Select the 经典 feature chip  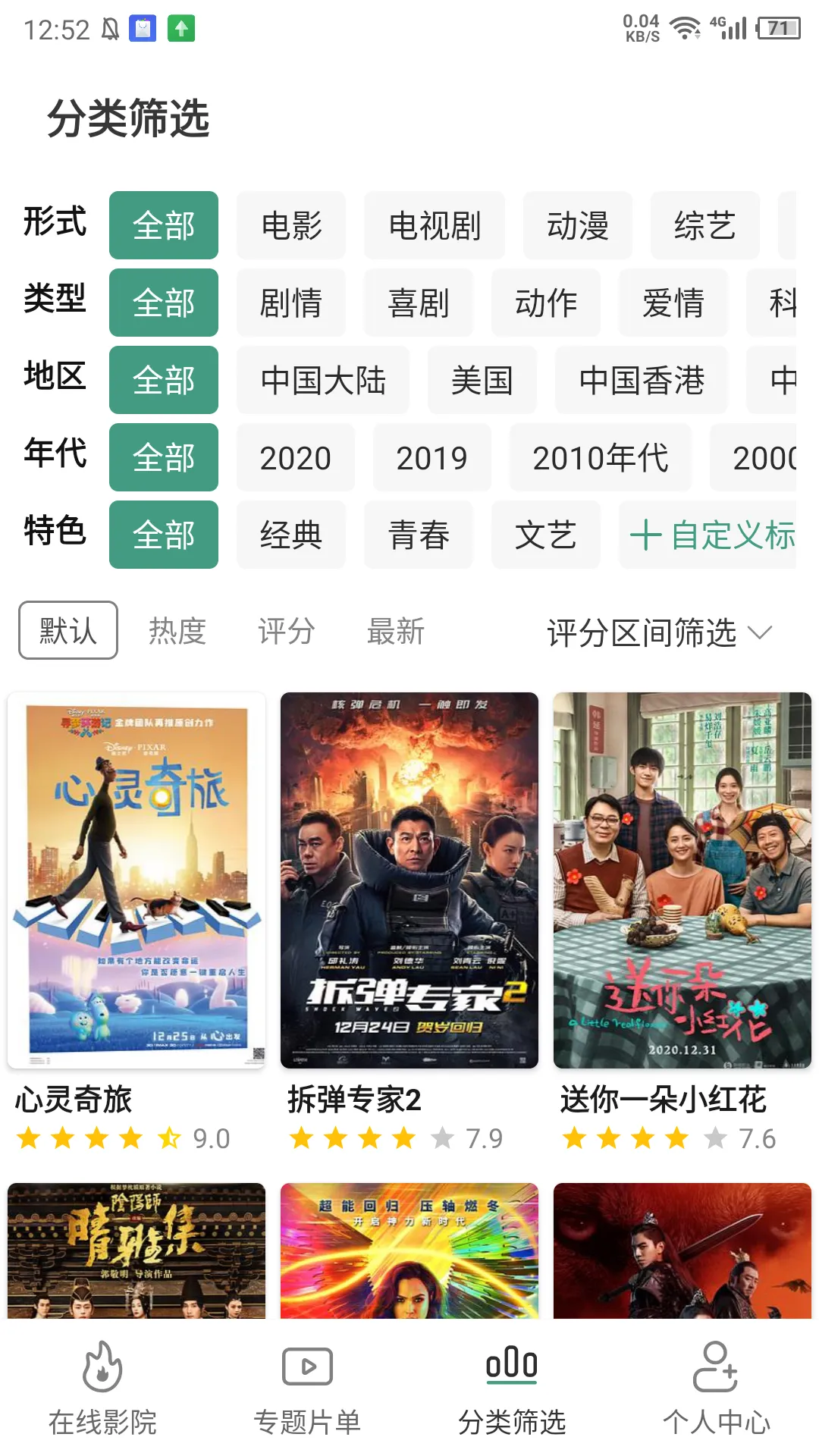(291, 535)
